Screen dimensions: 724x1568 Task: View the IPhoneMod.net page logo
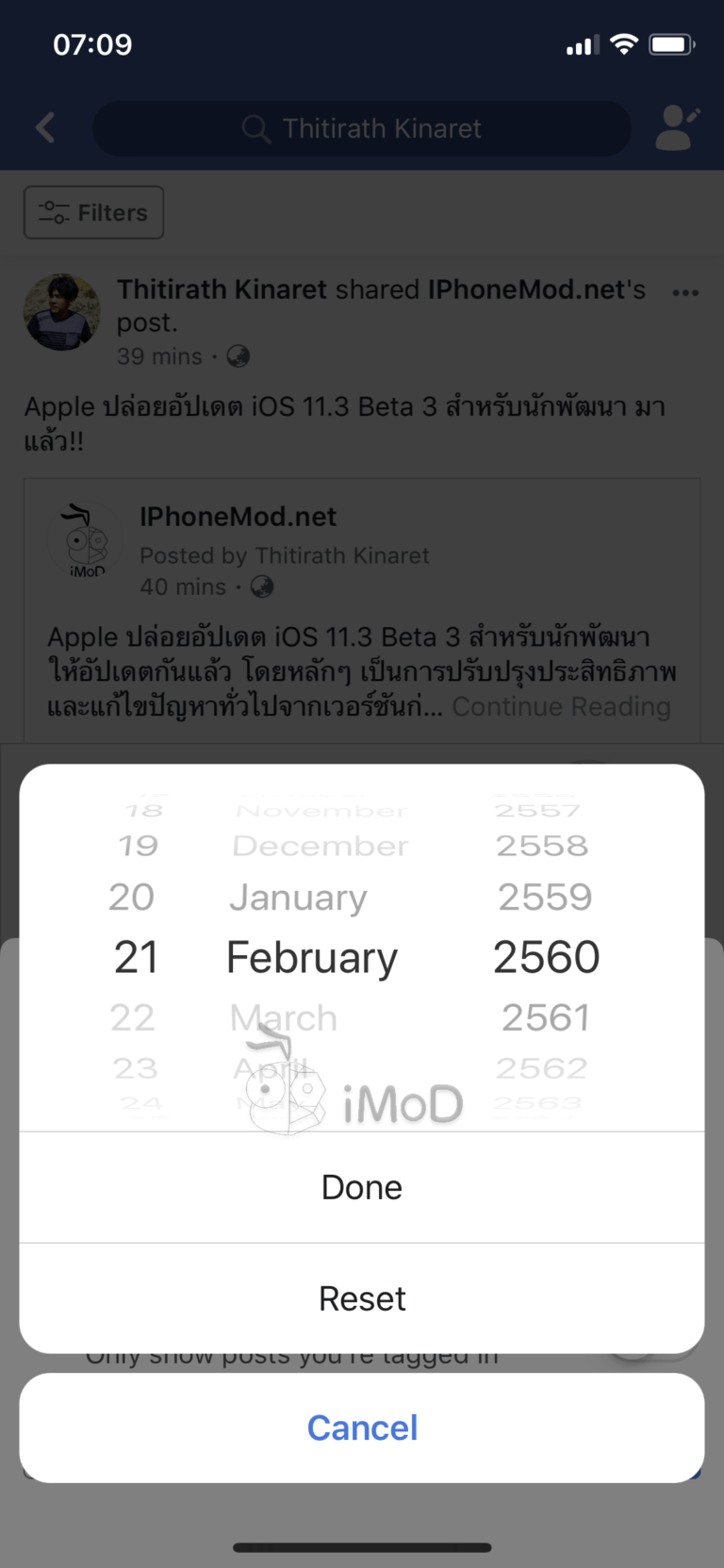[x=85, y=539]
